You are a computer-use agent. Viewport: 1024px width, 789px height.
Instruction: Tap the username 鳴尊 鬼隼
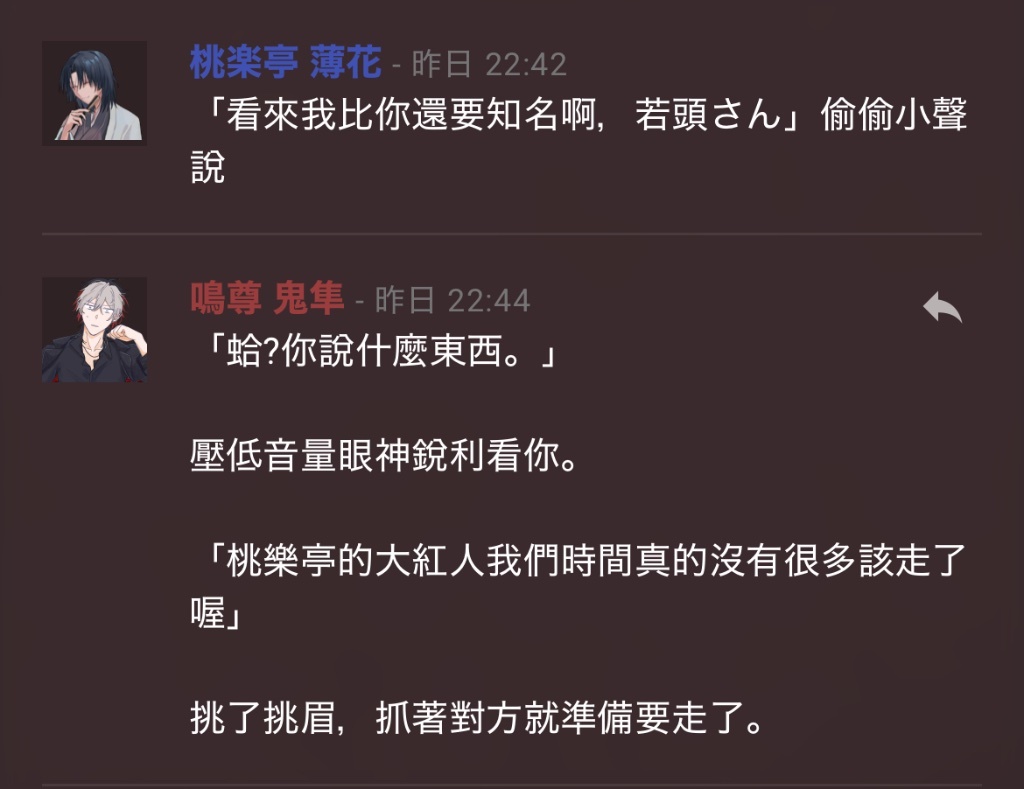point(266,299)
